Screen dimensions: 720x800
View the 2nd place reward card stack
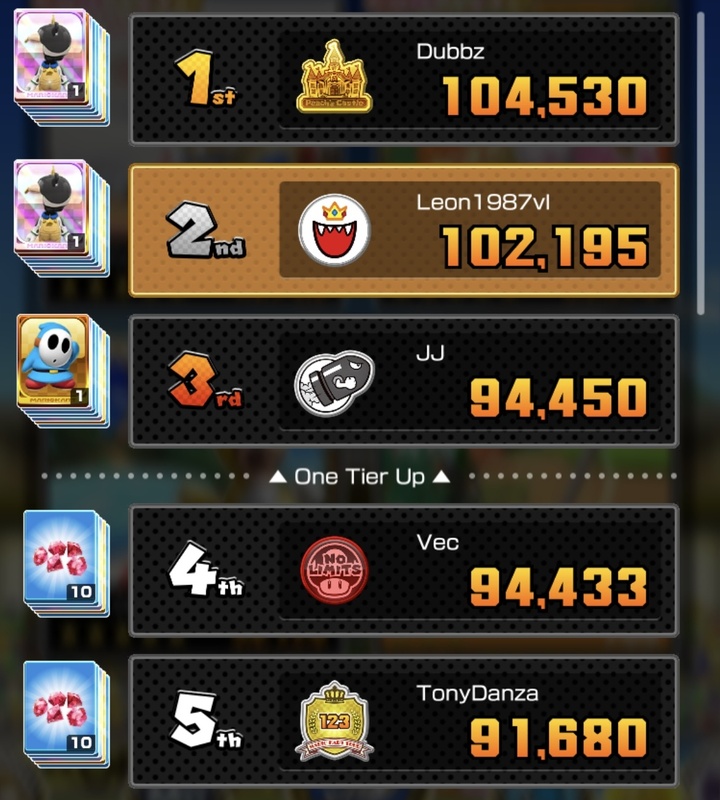point(60,218)
